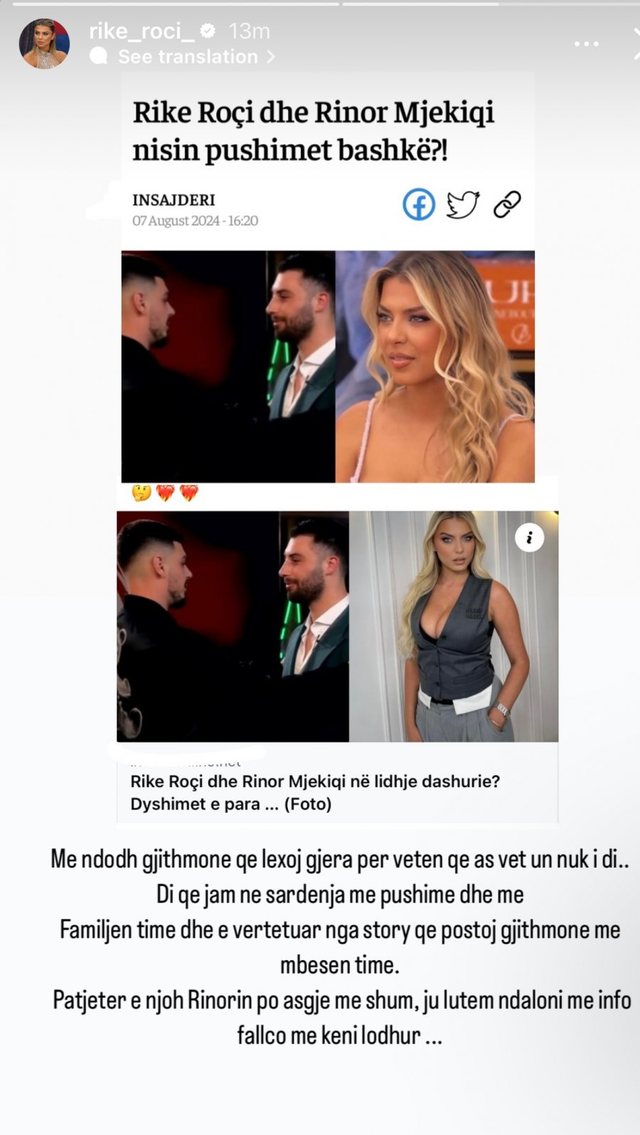Open the story overflow menu
This screenshot has height=1135, width=640.
pyautogui.click(x=586, y=44)
